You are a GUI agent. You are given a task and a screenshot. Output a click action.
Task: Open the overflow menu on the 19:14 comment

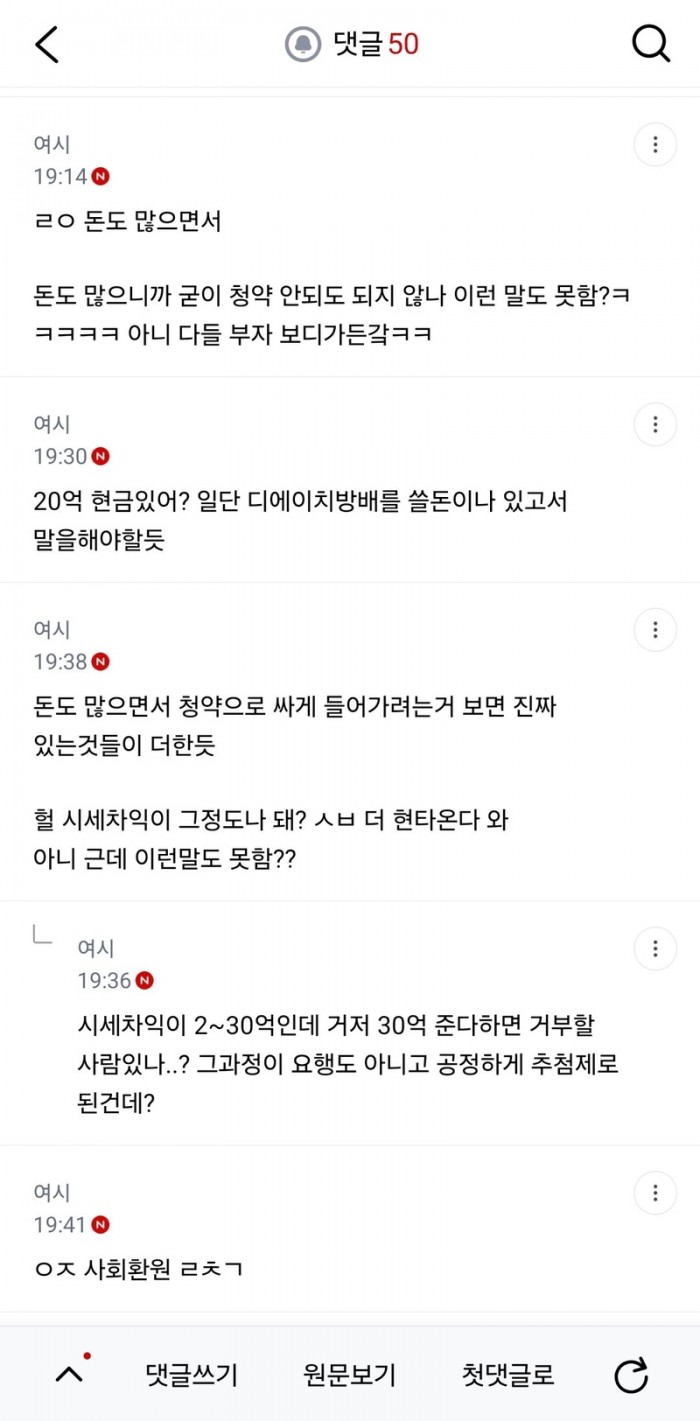point(655,145)
